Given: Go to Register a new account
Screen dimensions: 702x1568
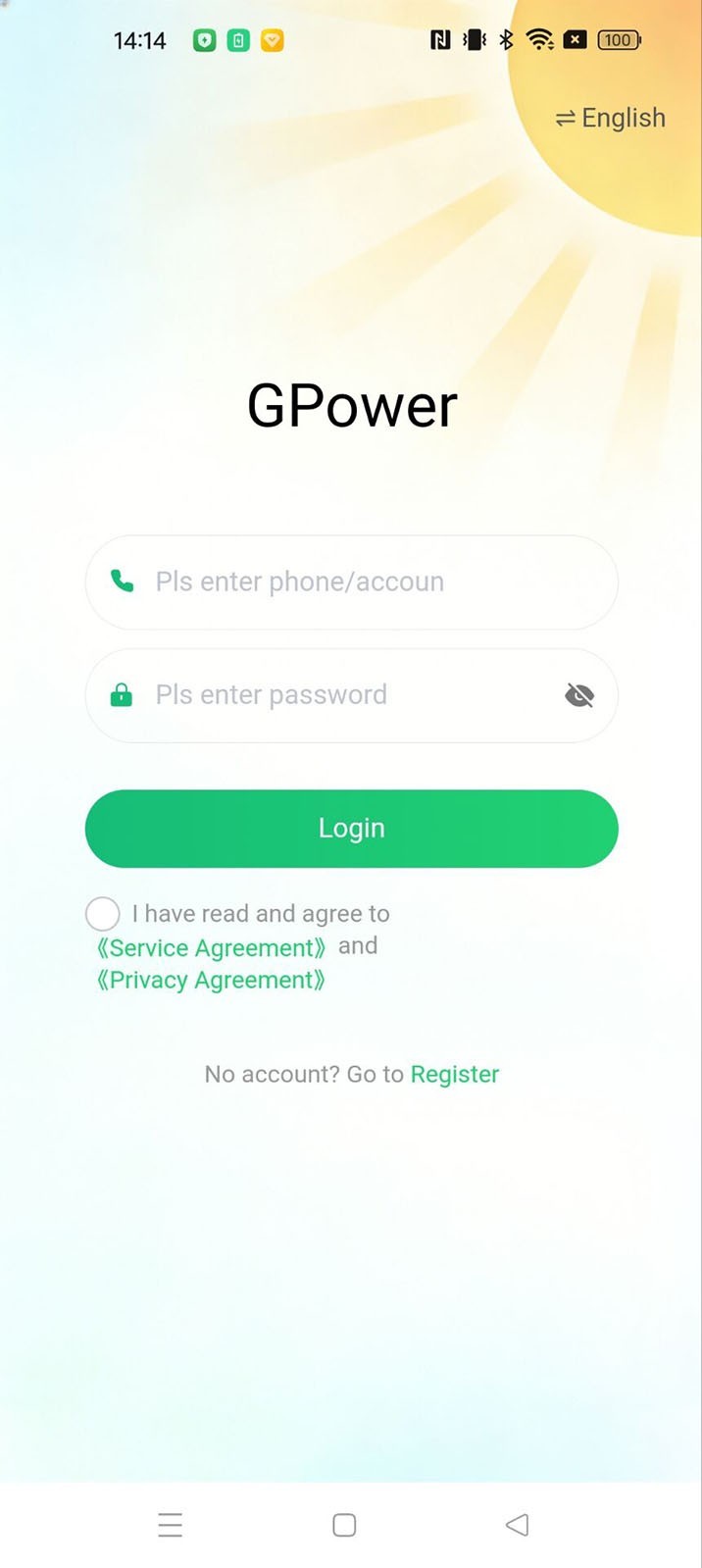Looking at the screenshot, I should 454,1075.
